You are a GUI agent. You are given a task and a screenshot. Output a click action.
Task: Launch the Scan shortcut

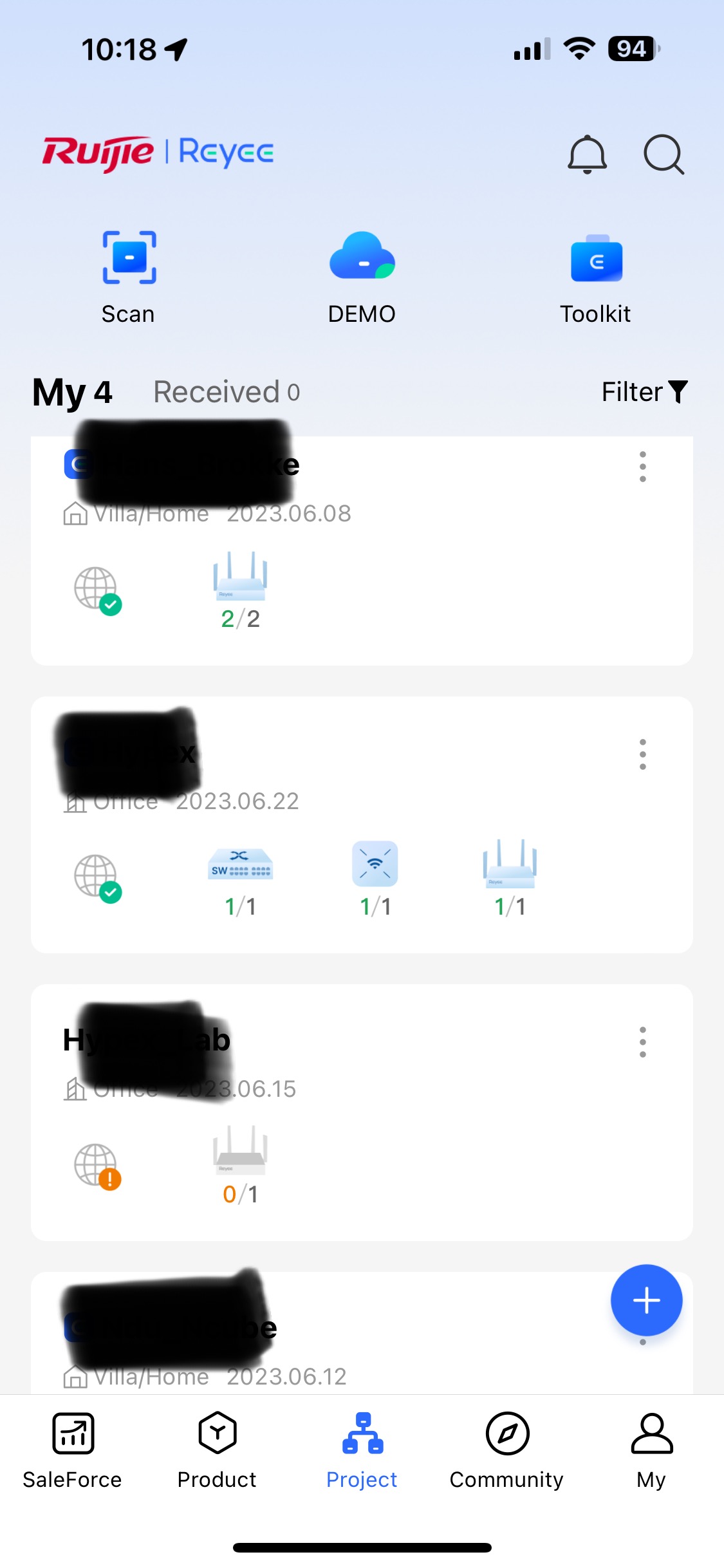[129, 277]
